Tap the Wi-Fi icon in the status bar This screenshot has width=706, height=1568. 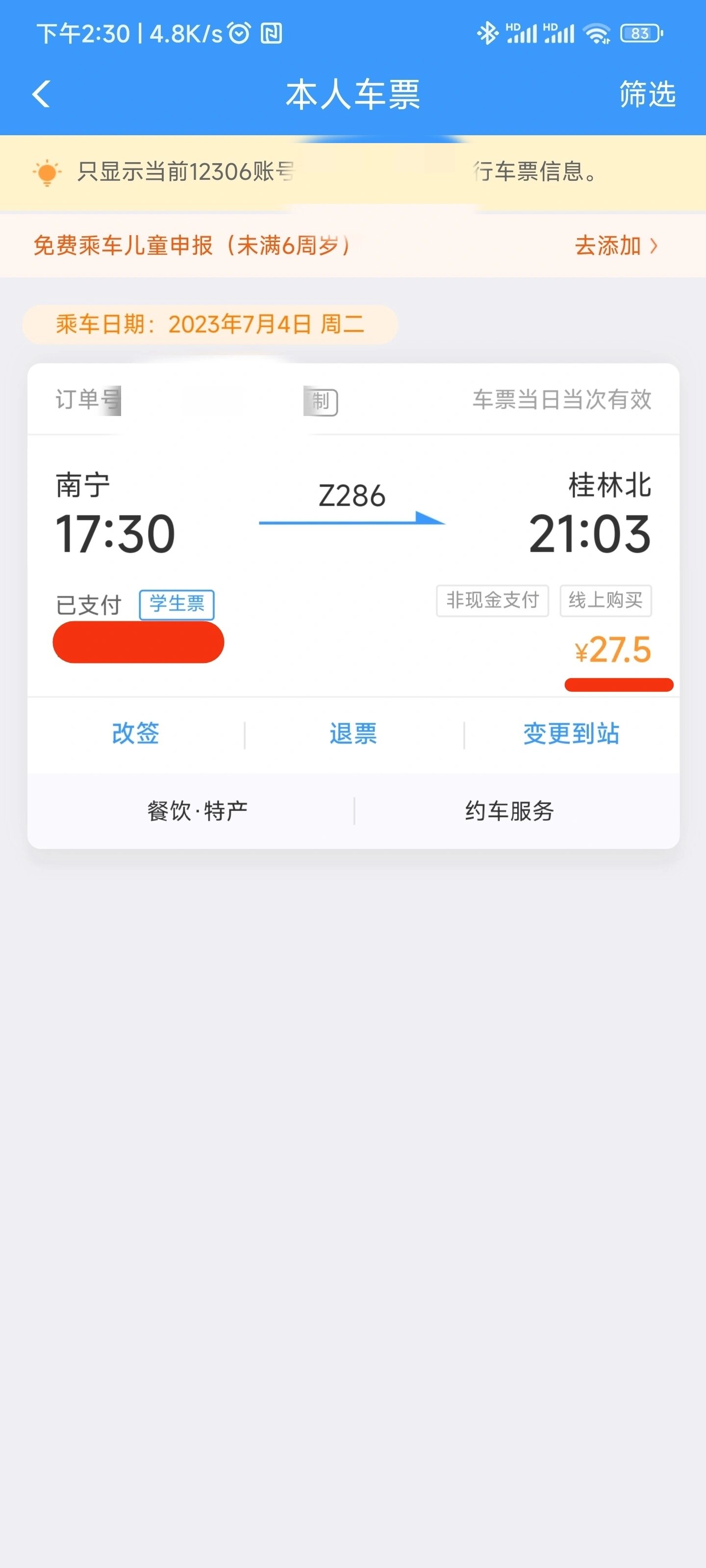click(598, 34)
